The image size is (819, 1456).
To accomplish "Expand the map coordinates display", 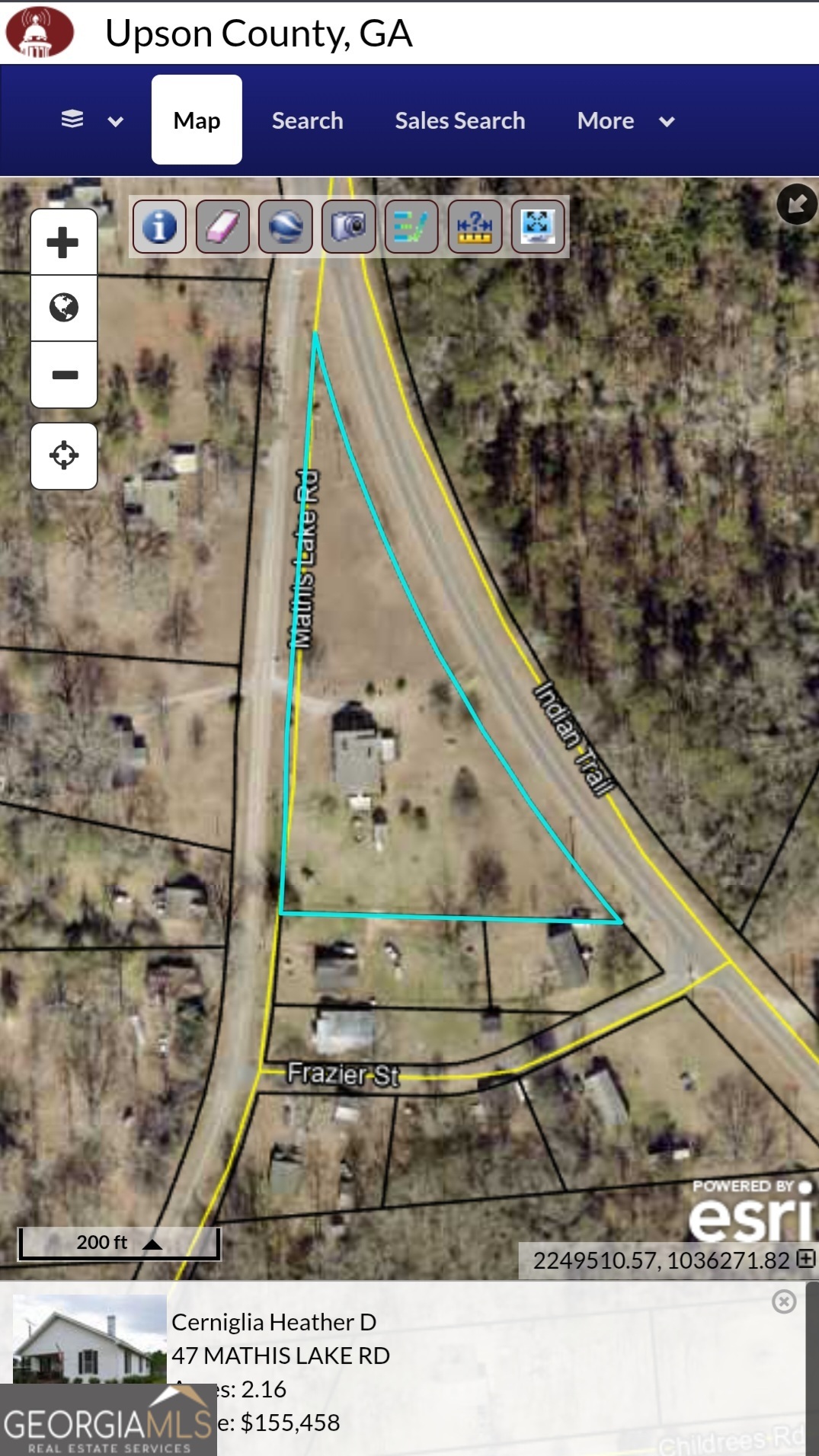I will (x=806, y=1259).
